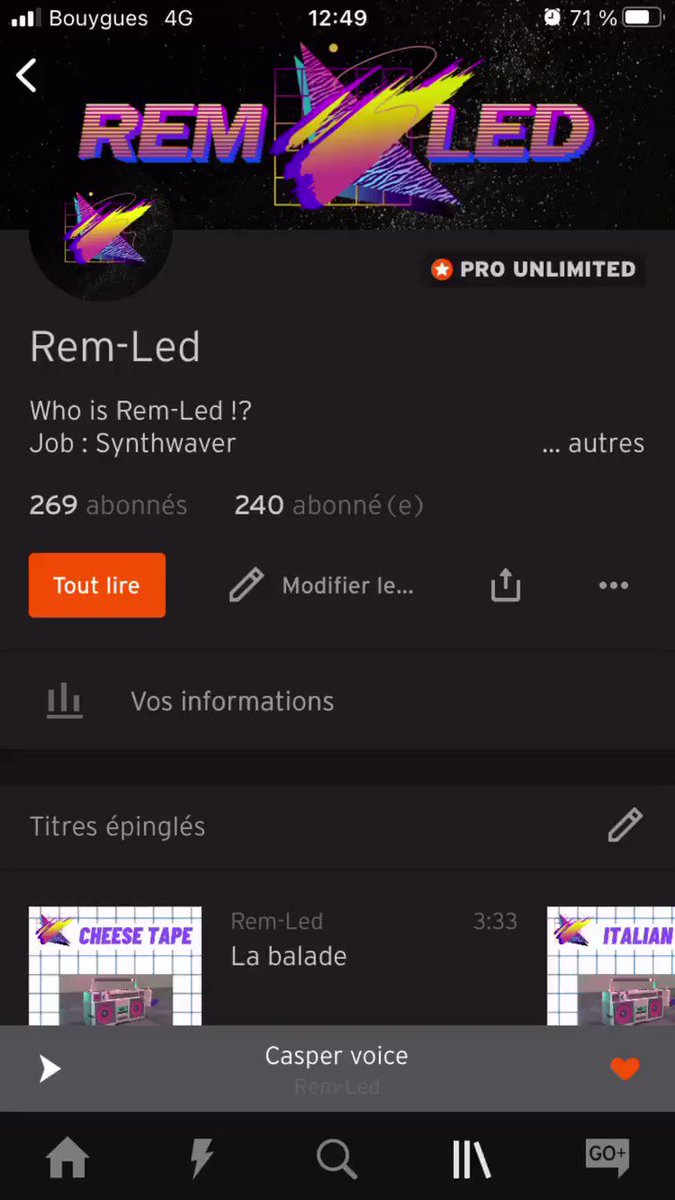The width and height of the screenshot is (675, 1200).
Task: Switch to the Search tab
Action: click(x=337, y=1159)
